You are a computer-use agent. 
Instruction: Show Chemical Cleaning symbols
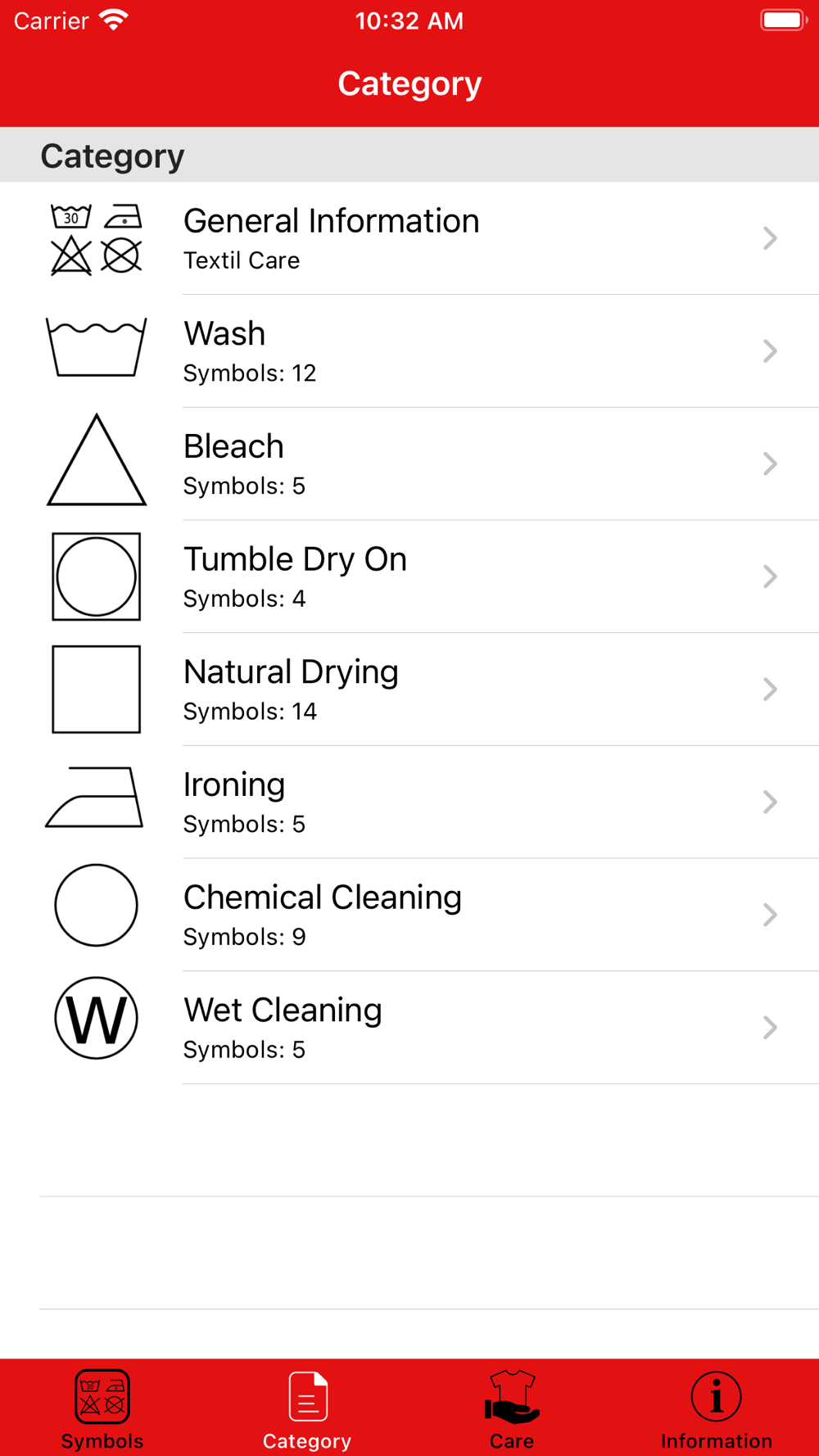[x=409, y=915]
